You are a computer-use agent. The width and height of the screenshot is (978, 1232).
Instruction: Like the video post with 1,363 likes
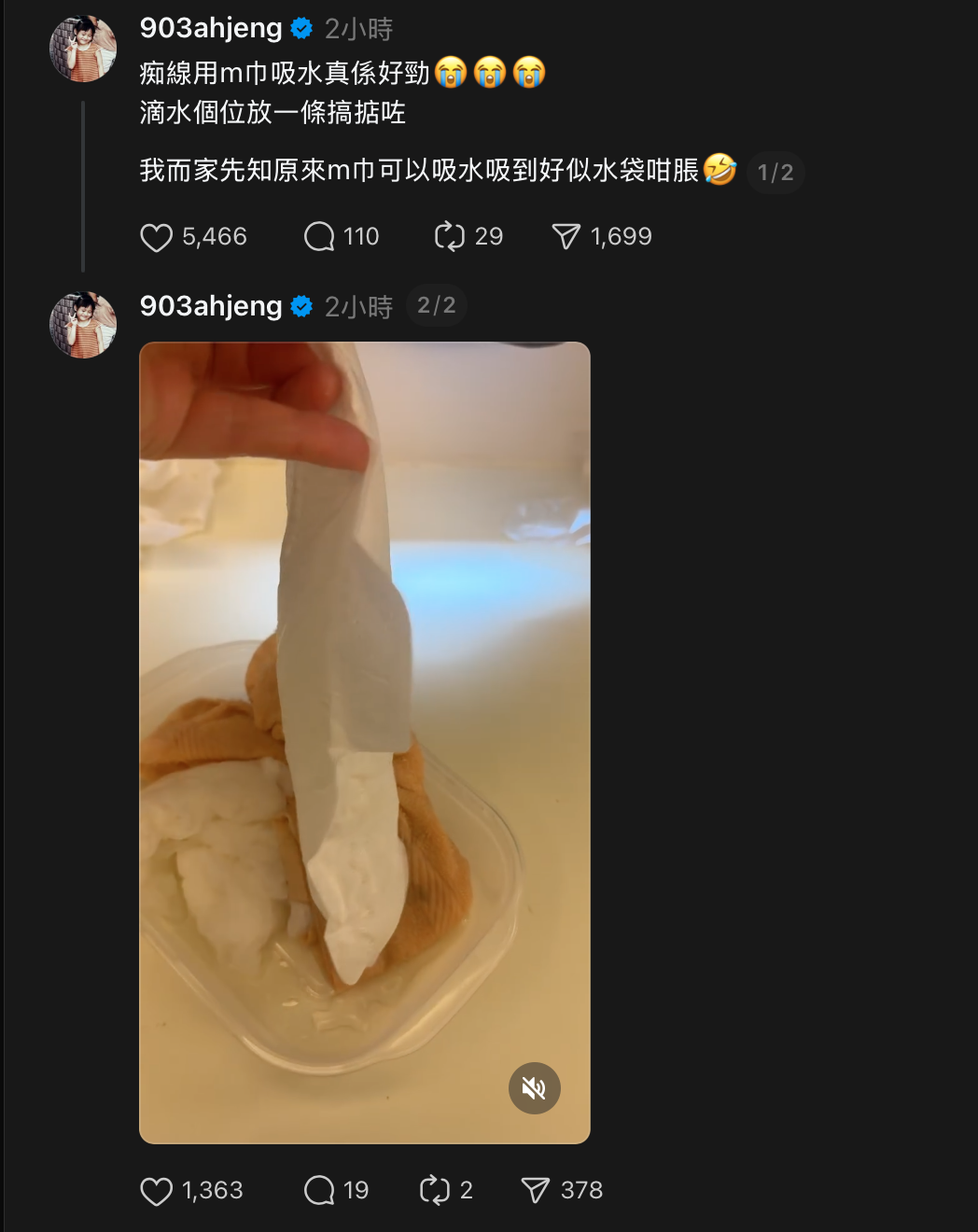(x=157, y=1191)
